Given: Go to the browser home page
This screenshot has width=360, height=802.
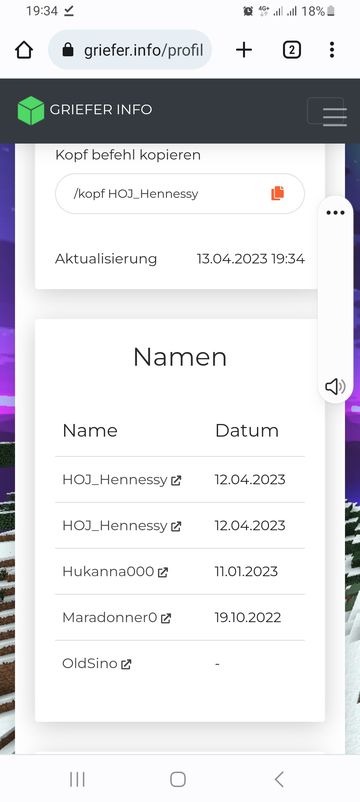Looking at the screenshot, I should tap(24, 50).
